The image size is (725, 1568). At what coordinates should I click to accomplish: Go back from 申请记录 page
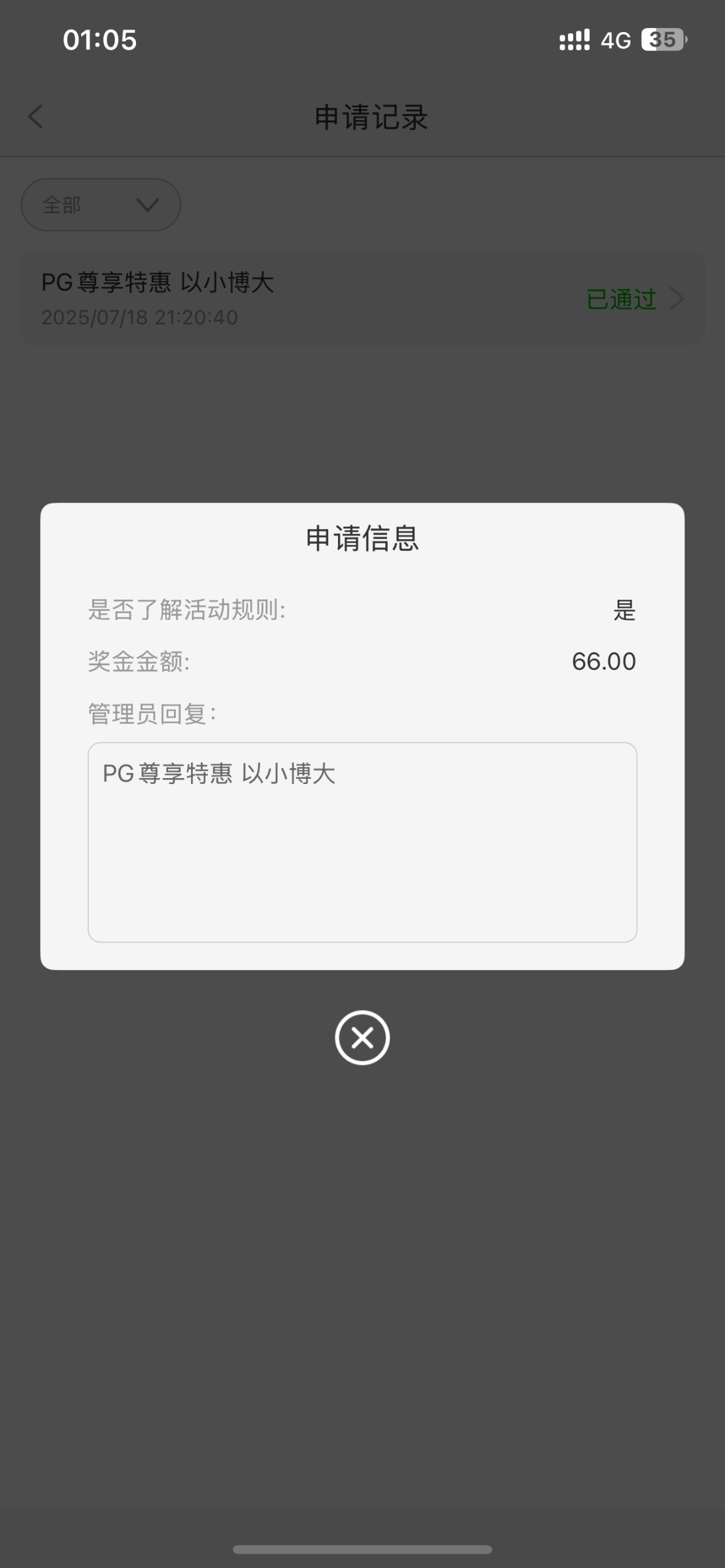click(35, 118)
